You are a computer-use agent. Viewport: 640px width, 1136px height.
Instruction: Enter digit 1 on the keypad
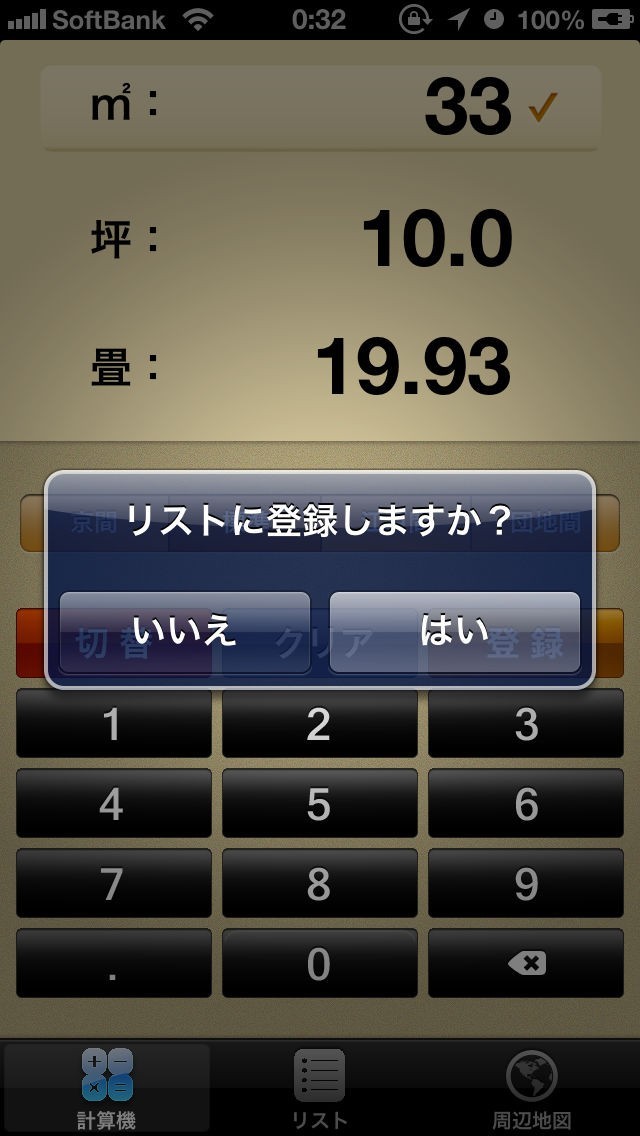[113, 724]
